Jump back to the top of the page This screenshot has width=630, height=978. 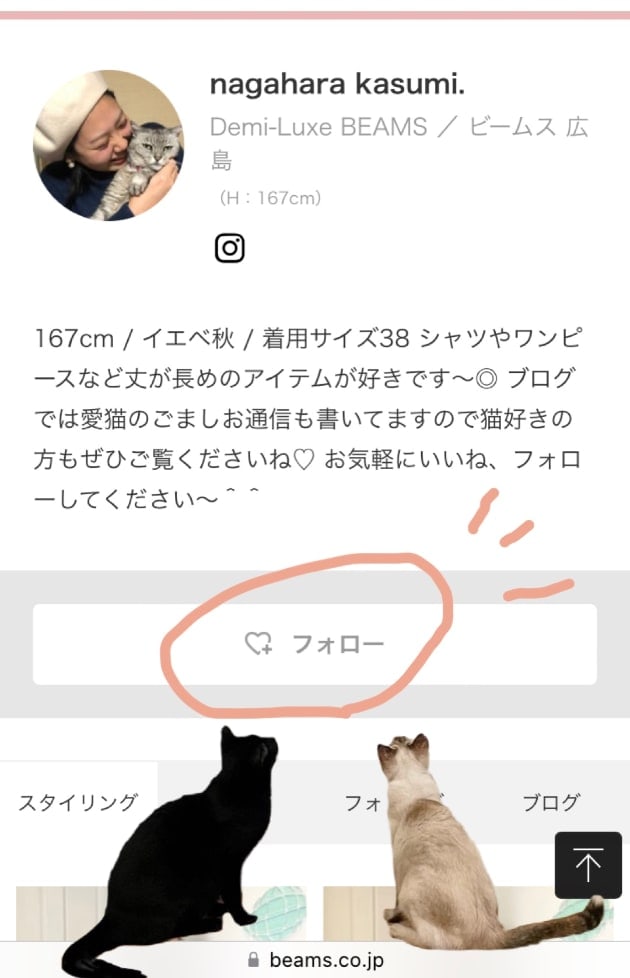tap(588, 865)
